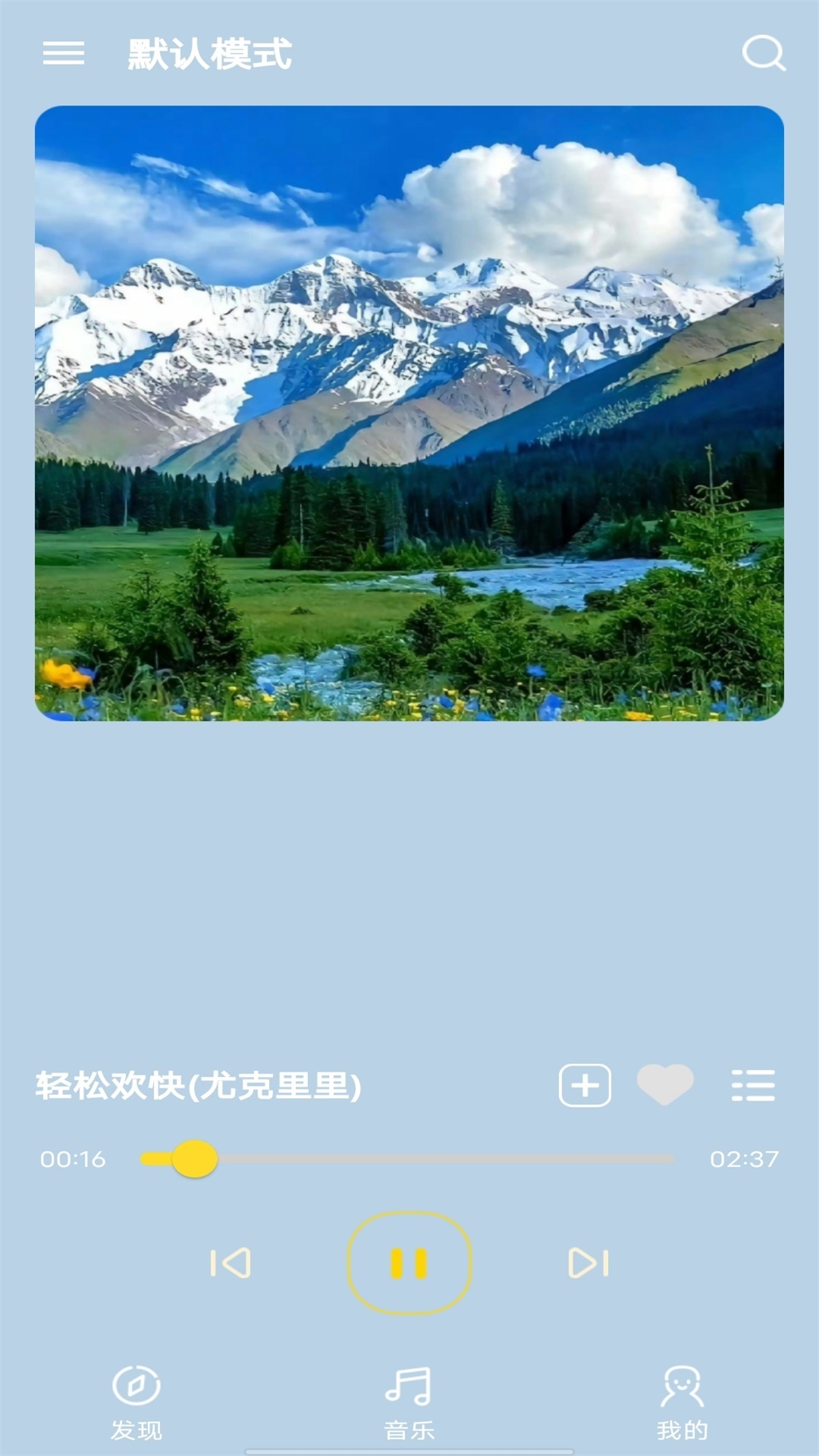Open the song 轻松欢快(尤克里里) details
Viewport: 819px width, 1456px height.
[199, 1086]
